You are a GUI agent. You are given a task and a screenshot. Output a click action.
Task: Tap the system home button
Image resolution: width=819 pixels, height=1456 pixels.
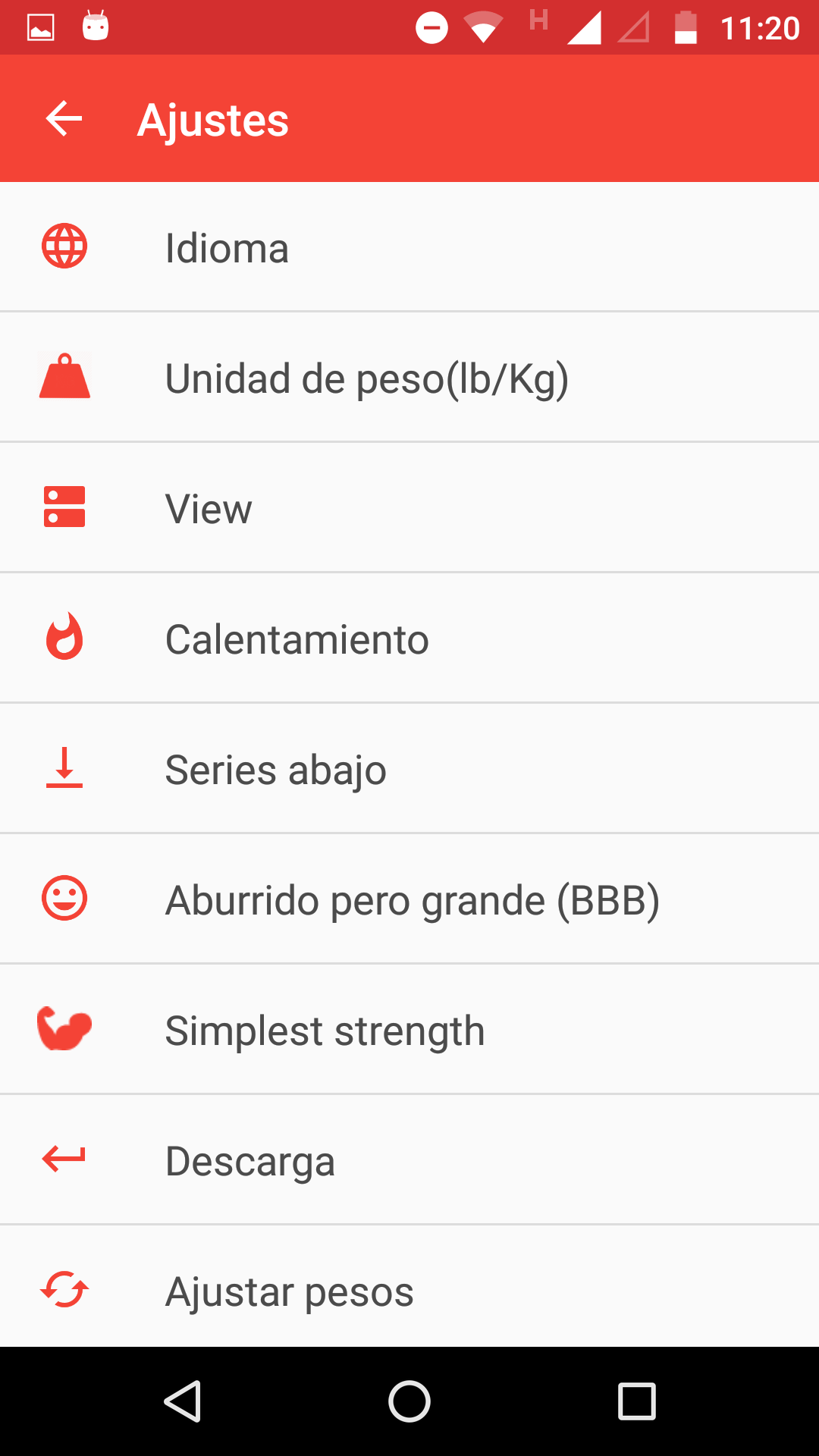coord(409,1401)
